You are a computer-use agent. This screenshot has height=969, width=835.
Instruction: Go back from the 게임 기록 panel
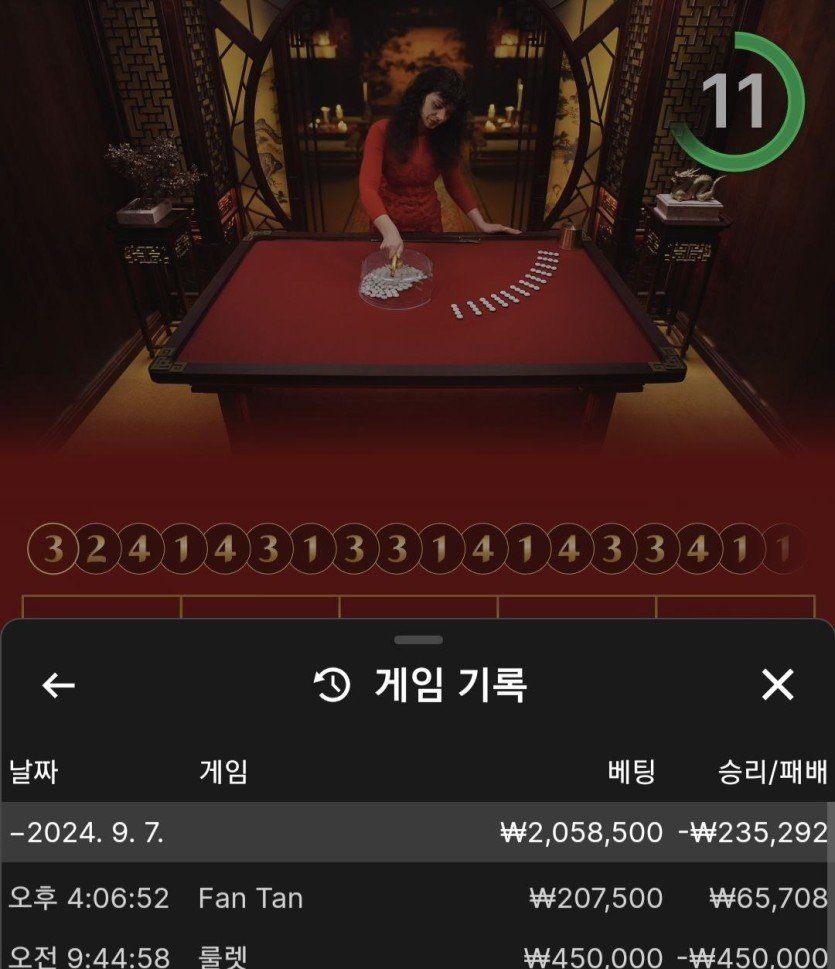(59, 685)
